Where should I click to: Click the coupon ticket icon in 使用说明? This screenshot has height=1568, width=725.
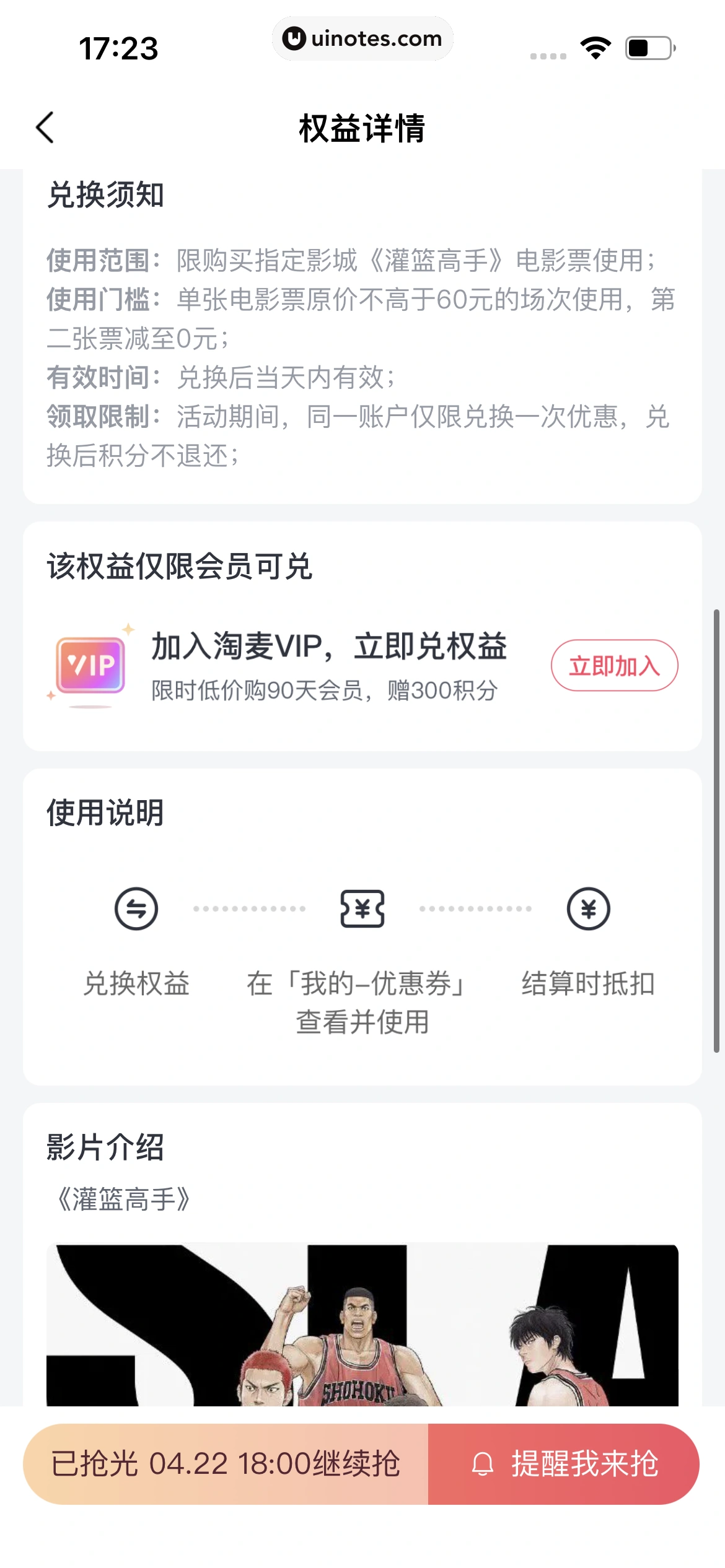pos(362,909)
